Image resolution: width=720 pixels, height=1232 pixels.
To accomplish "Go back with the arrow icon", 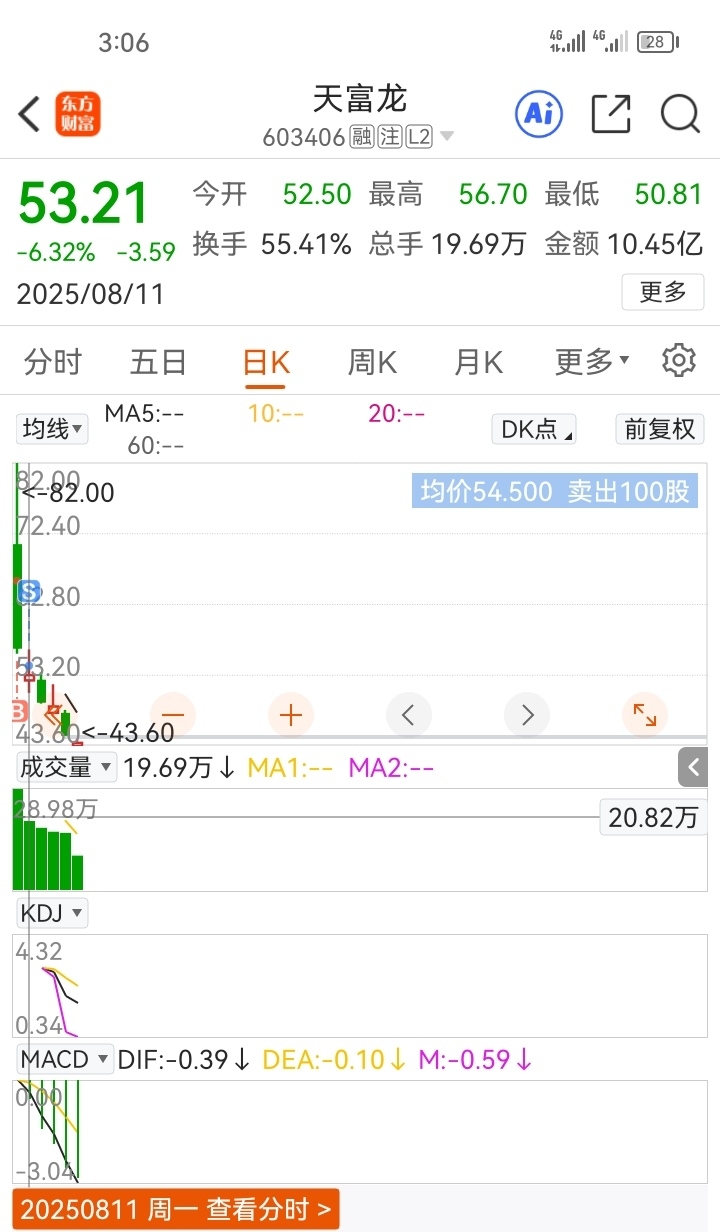I will [x=29, y=114].
